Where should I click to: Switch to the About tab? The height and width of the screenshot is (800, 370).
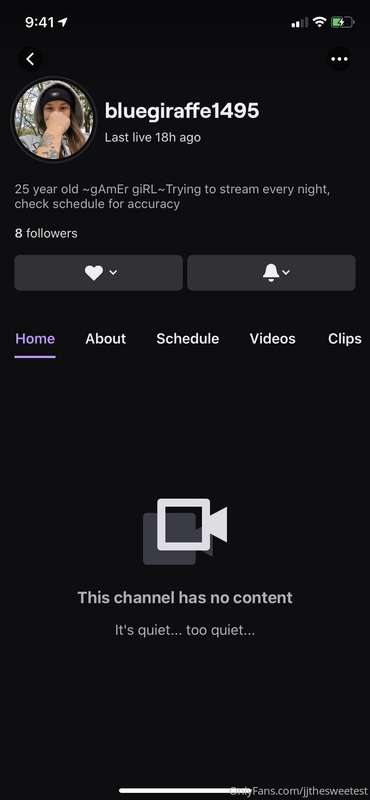coord(106,339)
